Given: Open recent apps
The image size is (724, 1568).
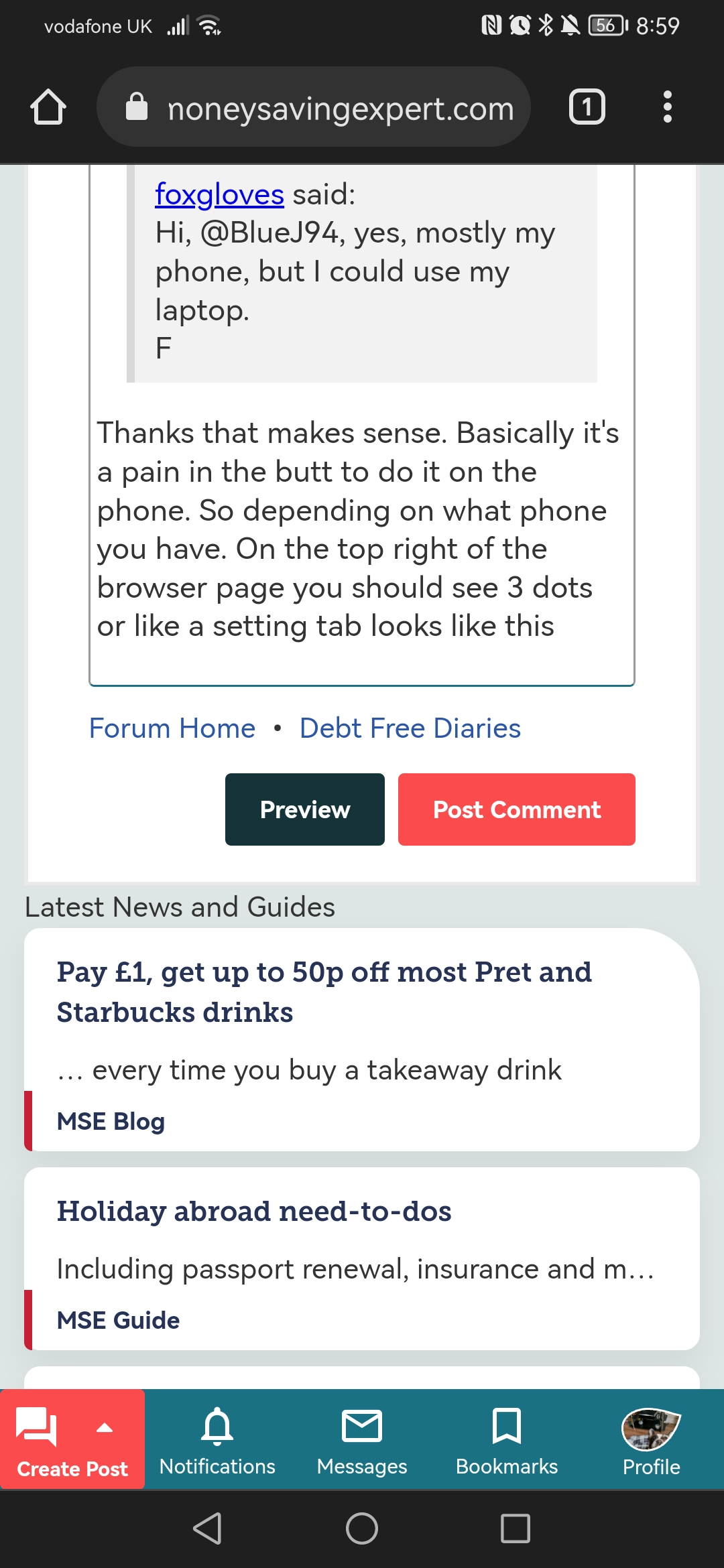Looking at the screenshot, I should [x=516, y=1528].
